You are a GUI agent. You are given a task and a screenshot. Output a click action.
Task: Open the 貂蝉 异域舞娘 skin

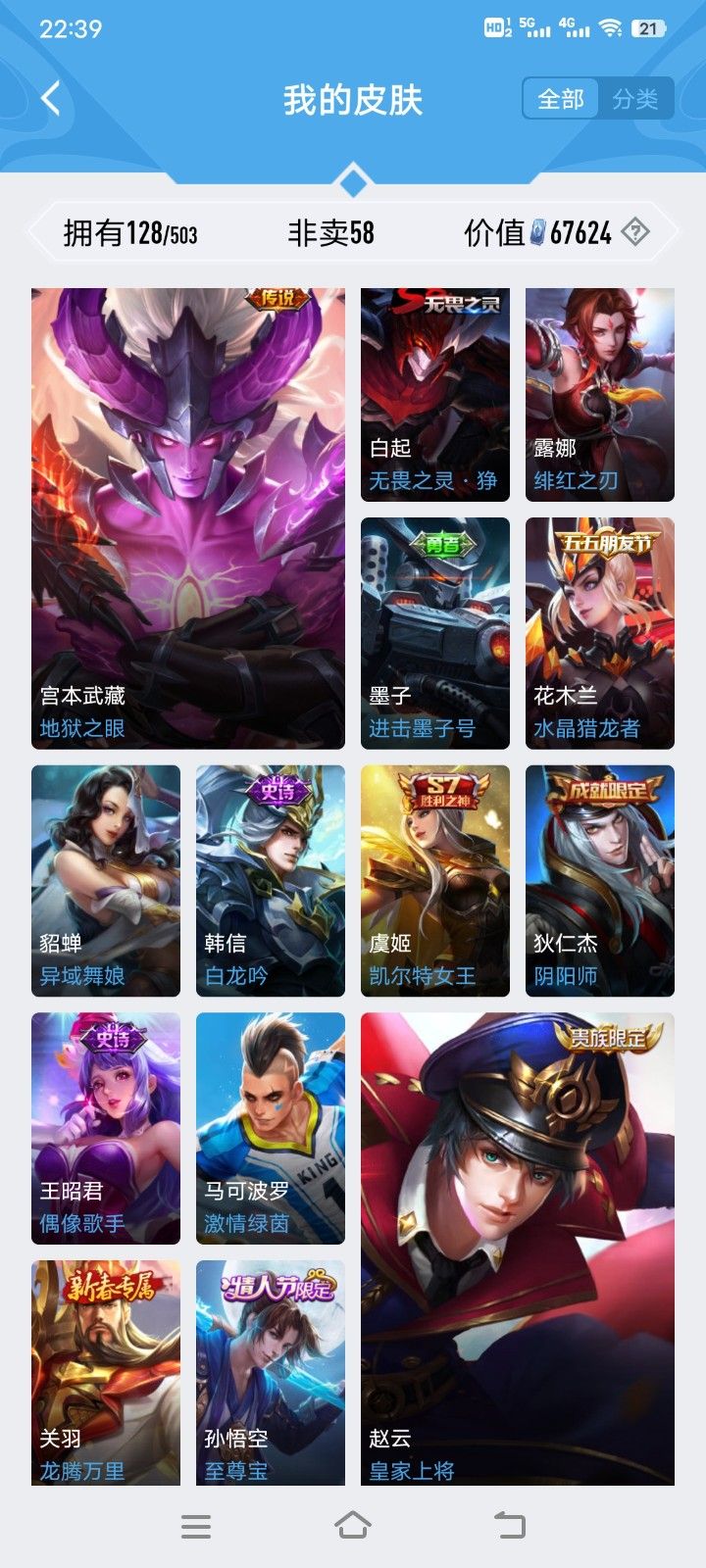tap(106, 881)
